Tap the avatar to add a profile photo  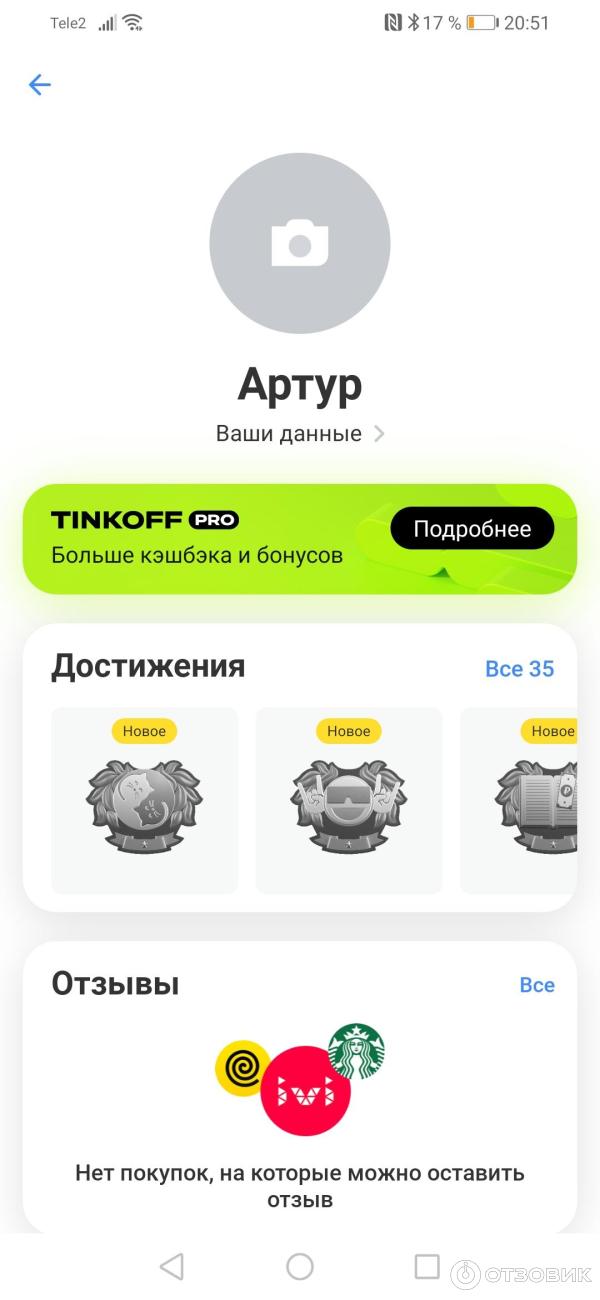[299, 243]
